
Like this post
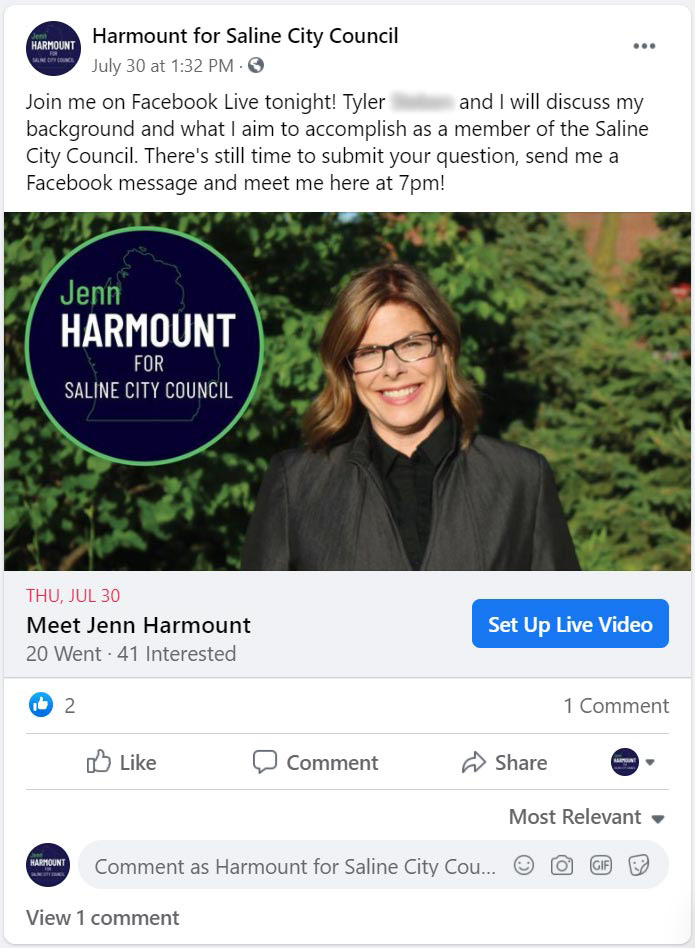tap(121, 762)
